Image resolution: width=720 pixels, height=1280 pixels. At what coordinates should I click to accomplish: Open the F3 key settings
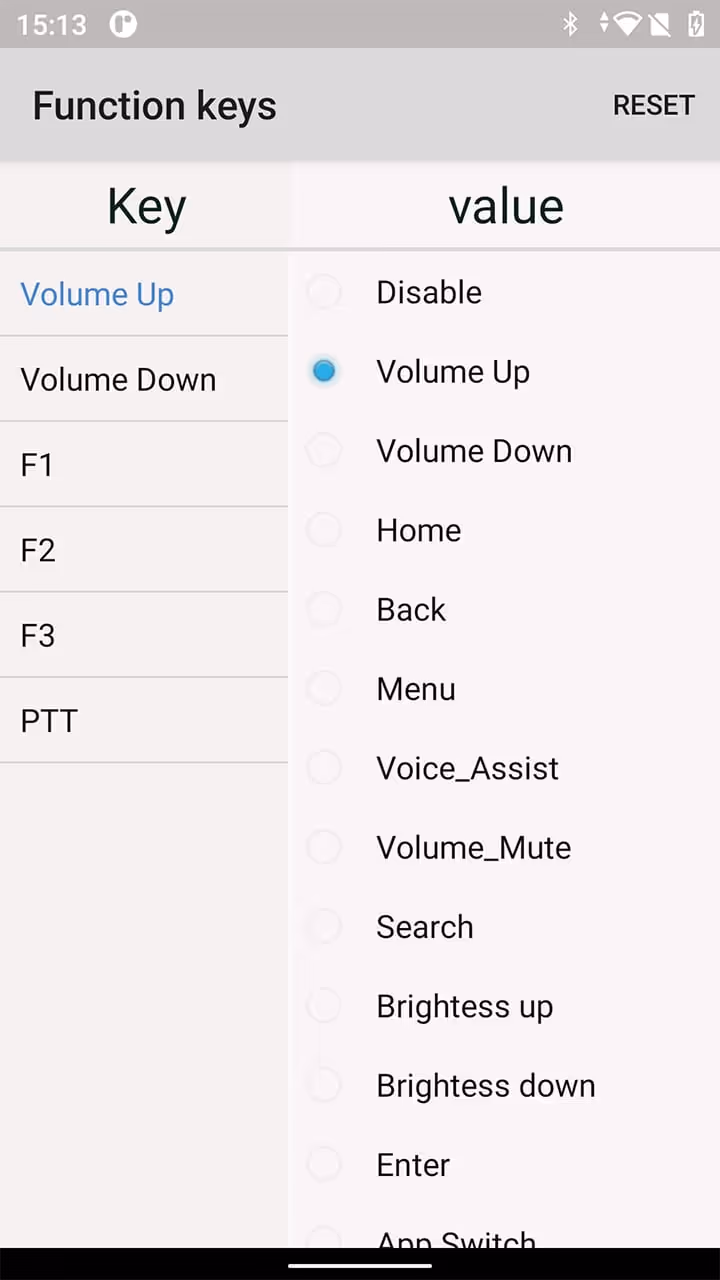point(144,635)
